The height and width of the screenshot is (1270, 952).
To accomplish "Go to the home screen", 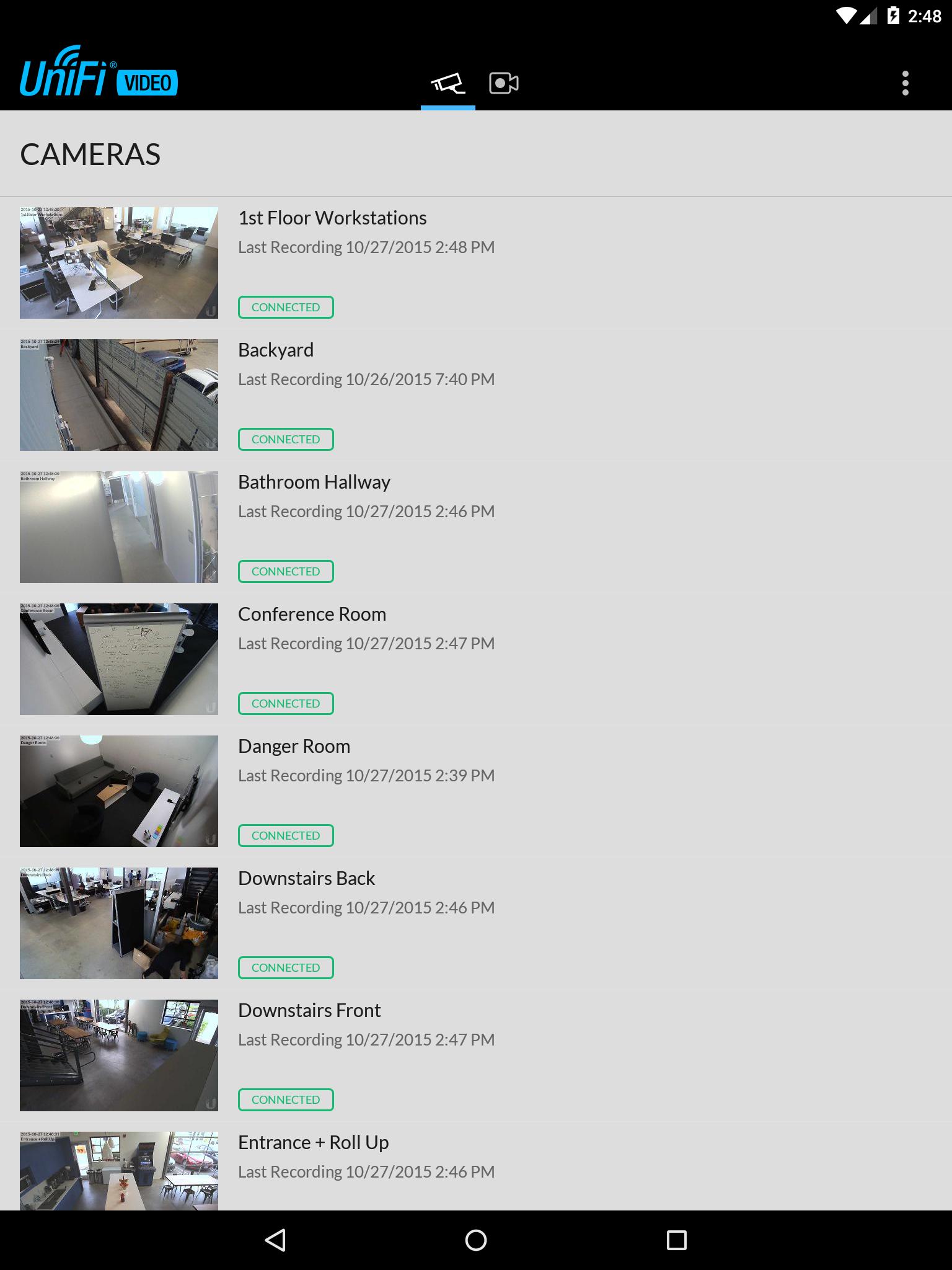I will point(476,1240).
